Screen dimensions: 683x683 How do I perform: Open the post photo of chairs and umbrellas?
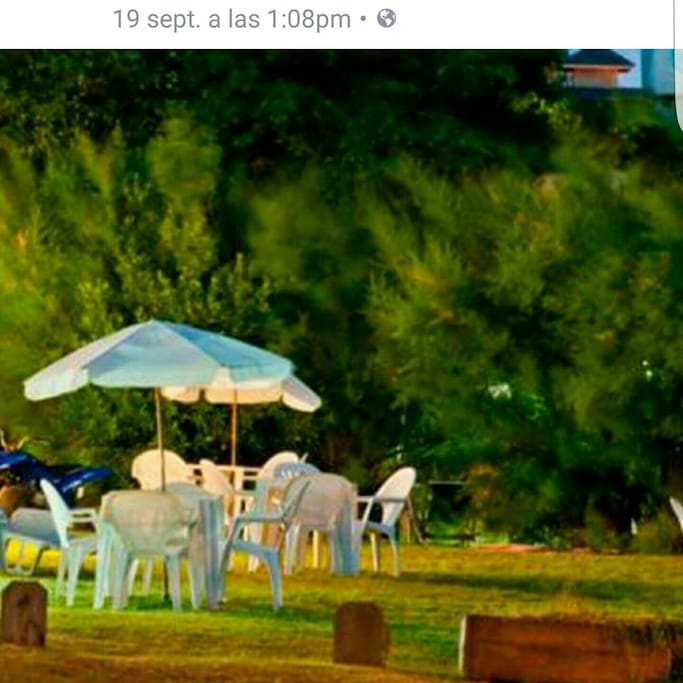coord(340,365)
